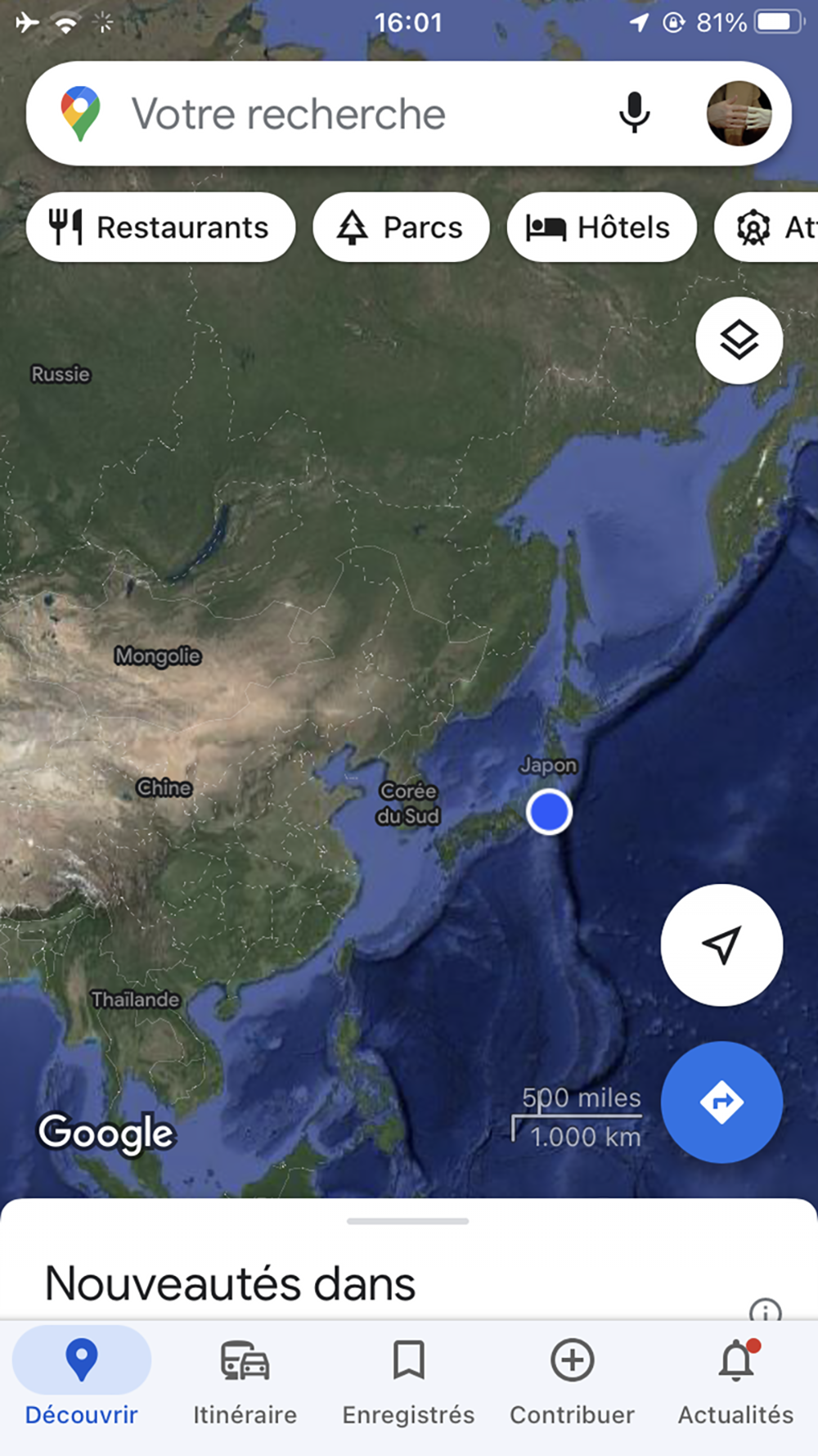This screenshot has height=1456, width=818.
Task: Tap the info icon beside Nouveautés dans
Action: click(x=765, y=1311)
